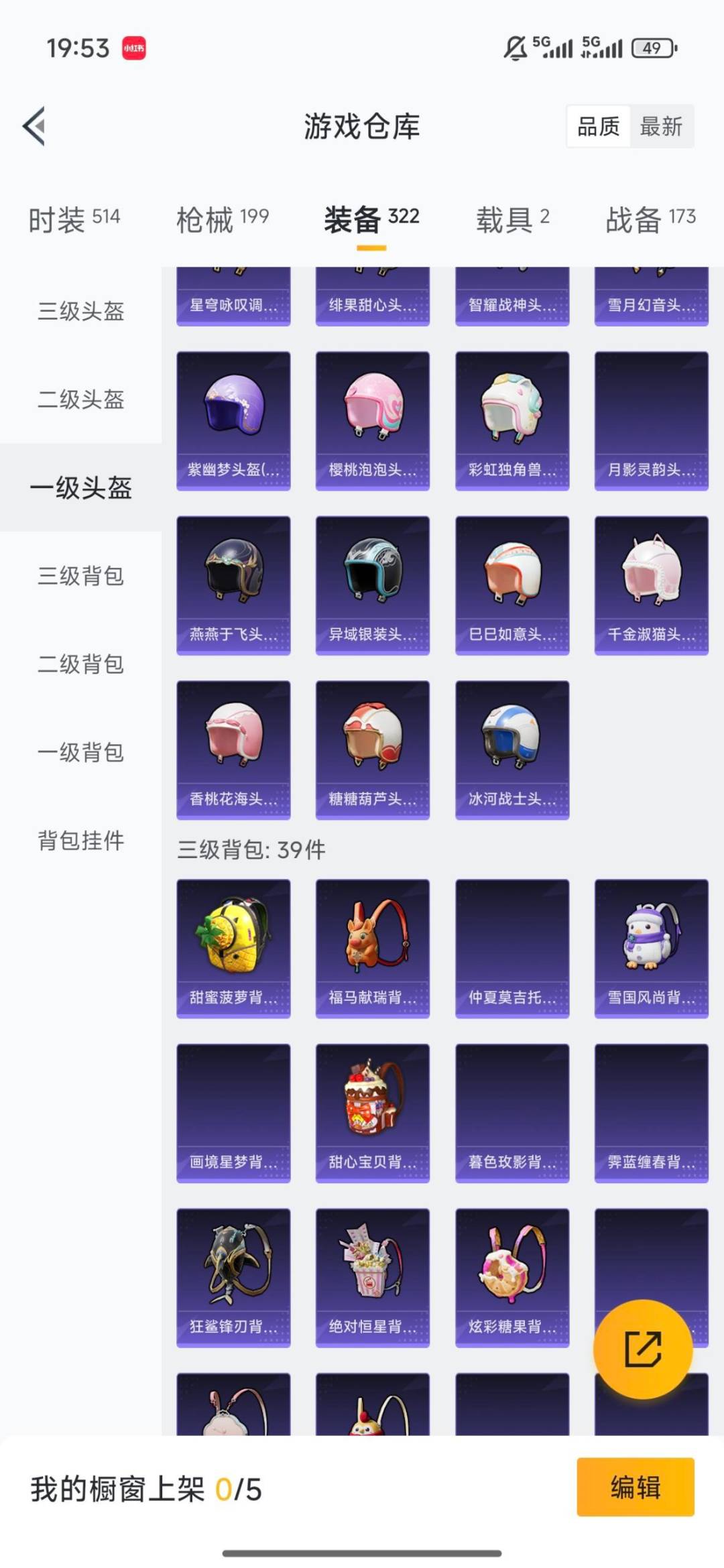
Task: Open the 冰河战士头盔 white helmet
Action: [511, 747]
